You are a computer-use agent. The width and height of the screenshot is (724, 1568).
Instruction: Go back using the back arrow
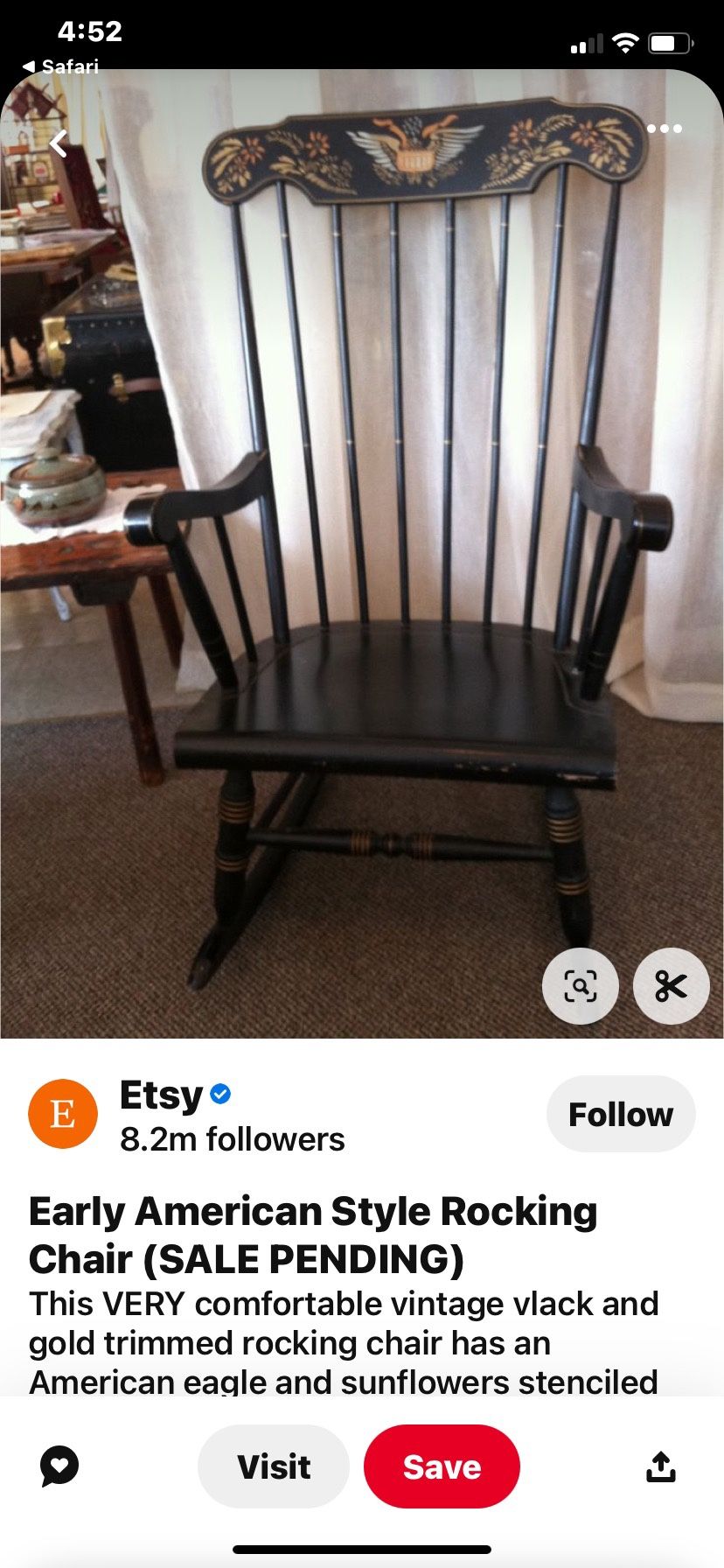pyautogui.click(x=59, y=143)
